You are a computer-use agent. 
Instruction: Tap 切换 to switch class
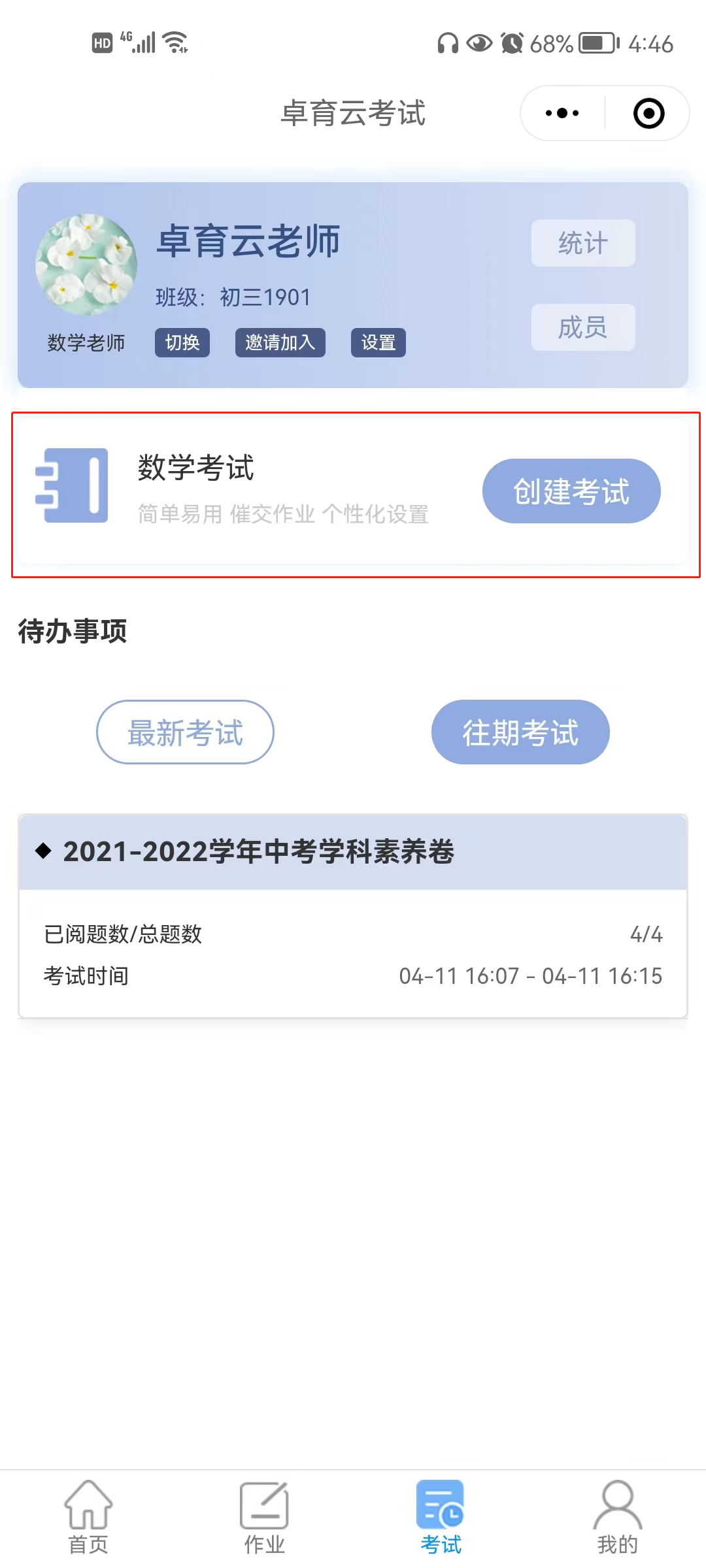point(182,342)
